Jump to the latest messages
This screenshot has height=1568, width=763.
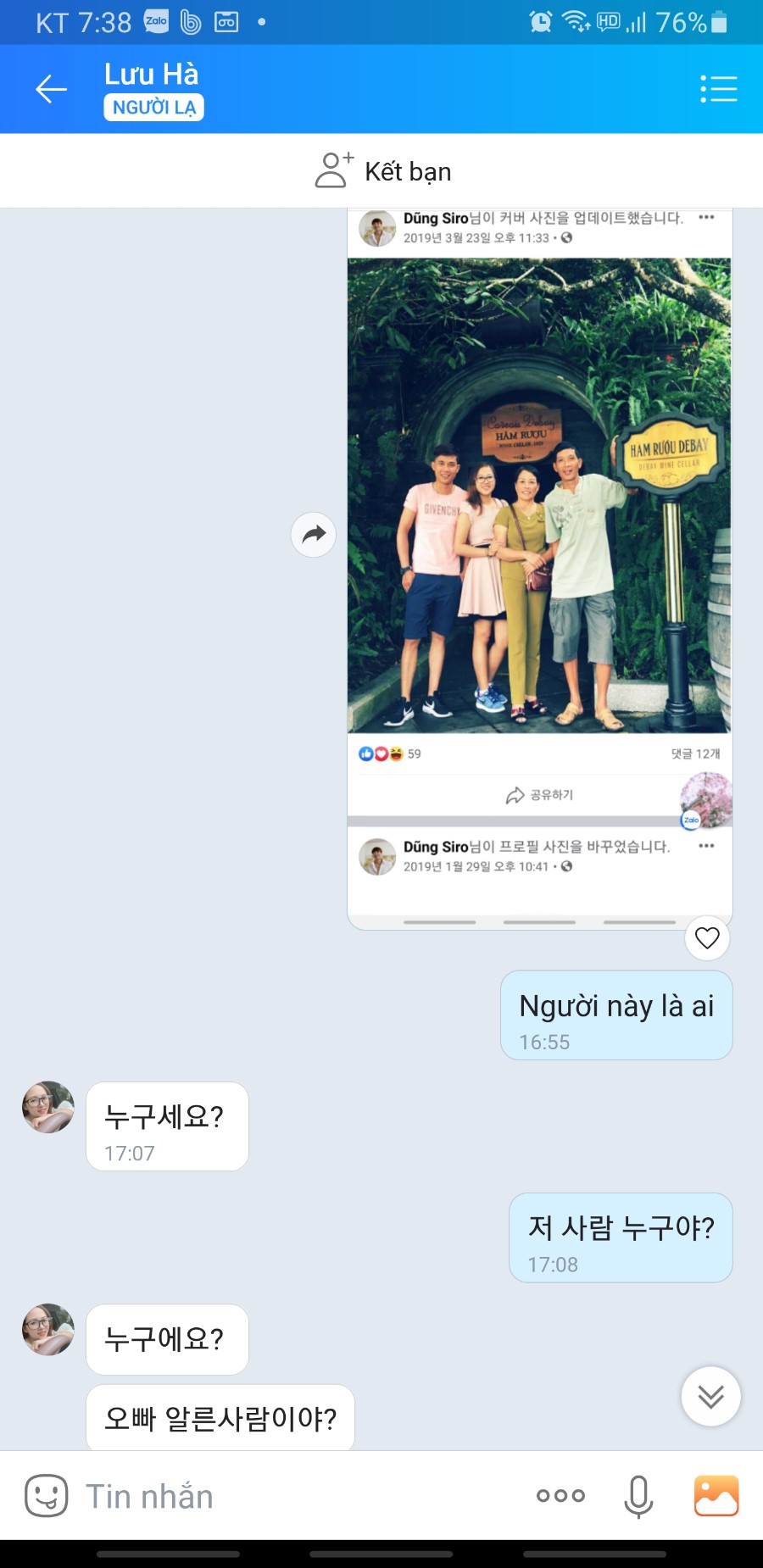click(710, 1396)
